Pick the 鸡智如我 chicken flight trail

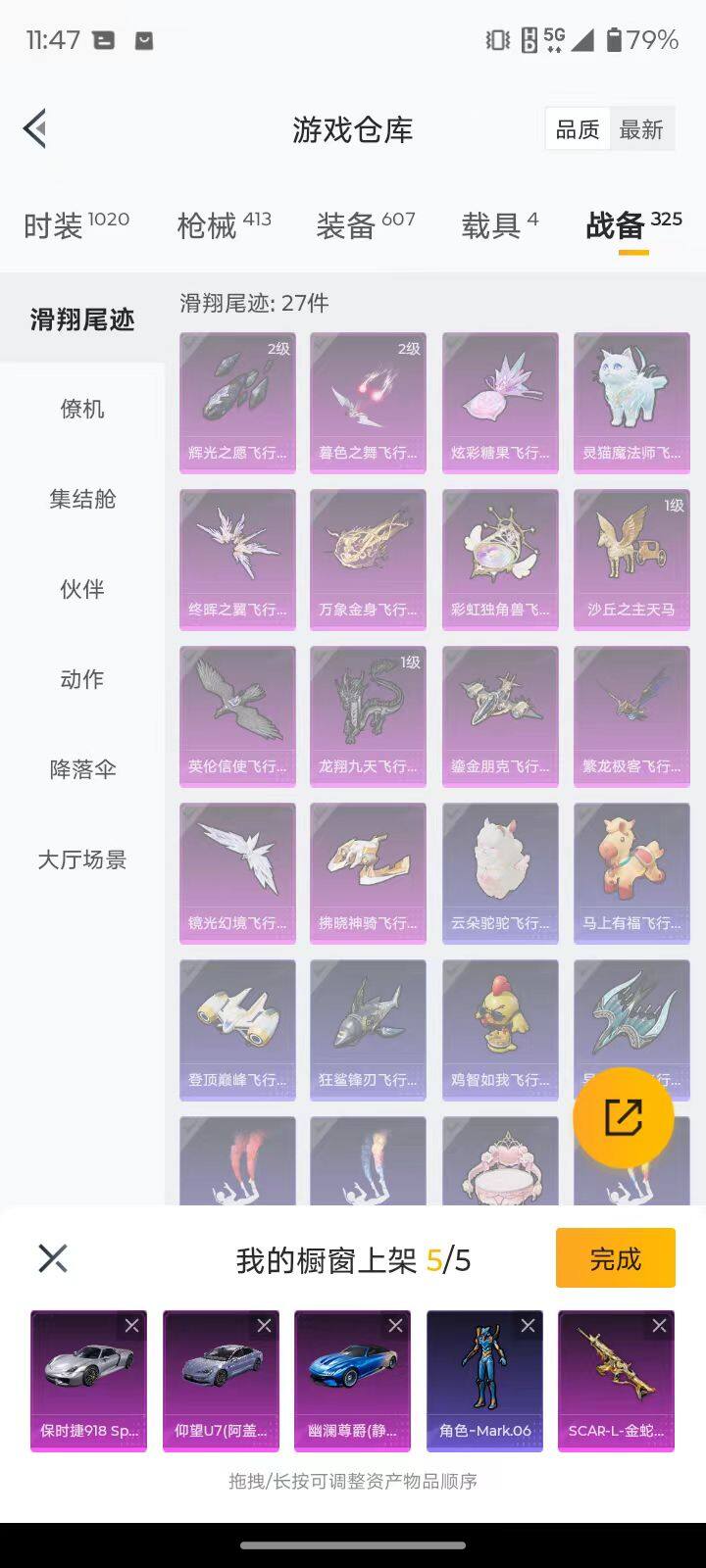[x=499, y=1029]
